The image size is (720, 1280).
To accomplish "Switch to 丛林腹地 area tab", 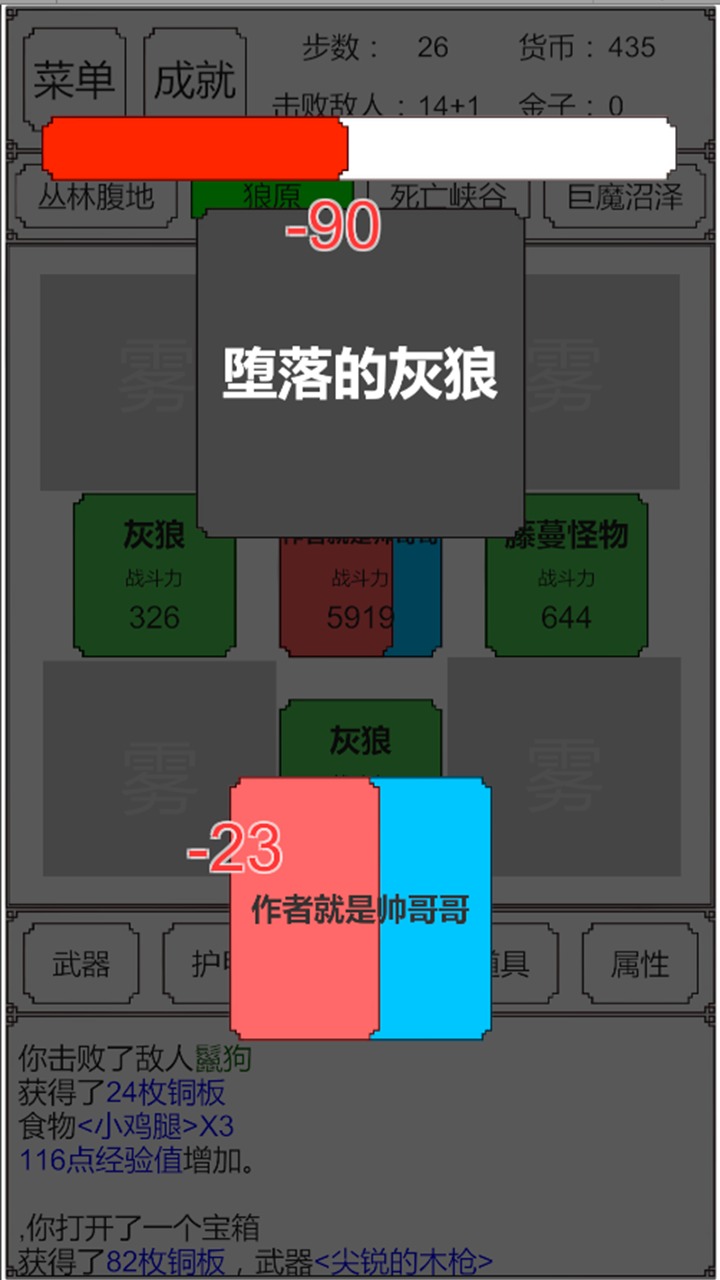I will (97, 197).
